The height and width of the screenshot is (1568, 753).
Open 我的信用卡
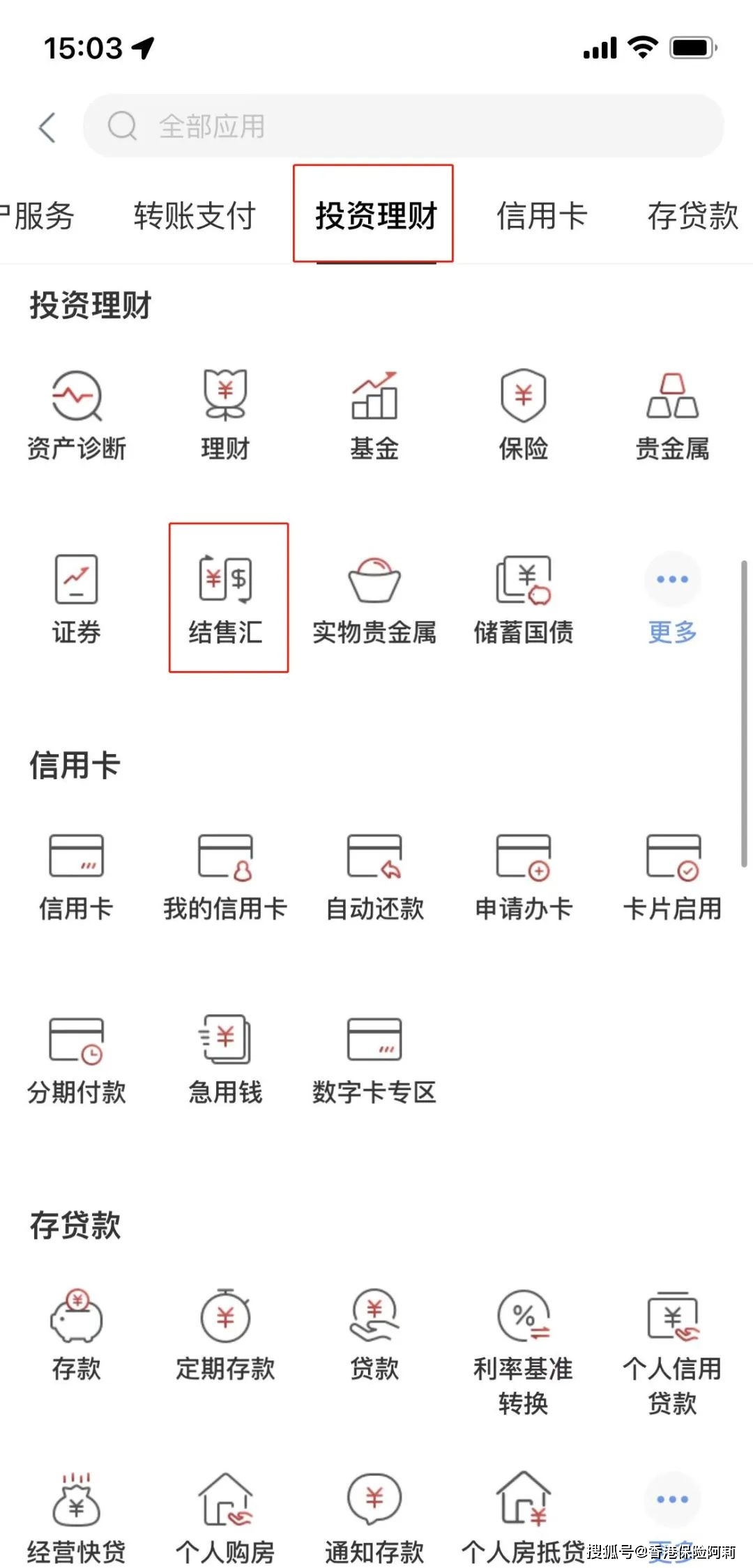point(225,875)
